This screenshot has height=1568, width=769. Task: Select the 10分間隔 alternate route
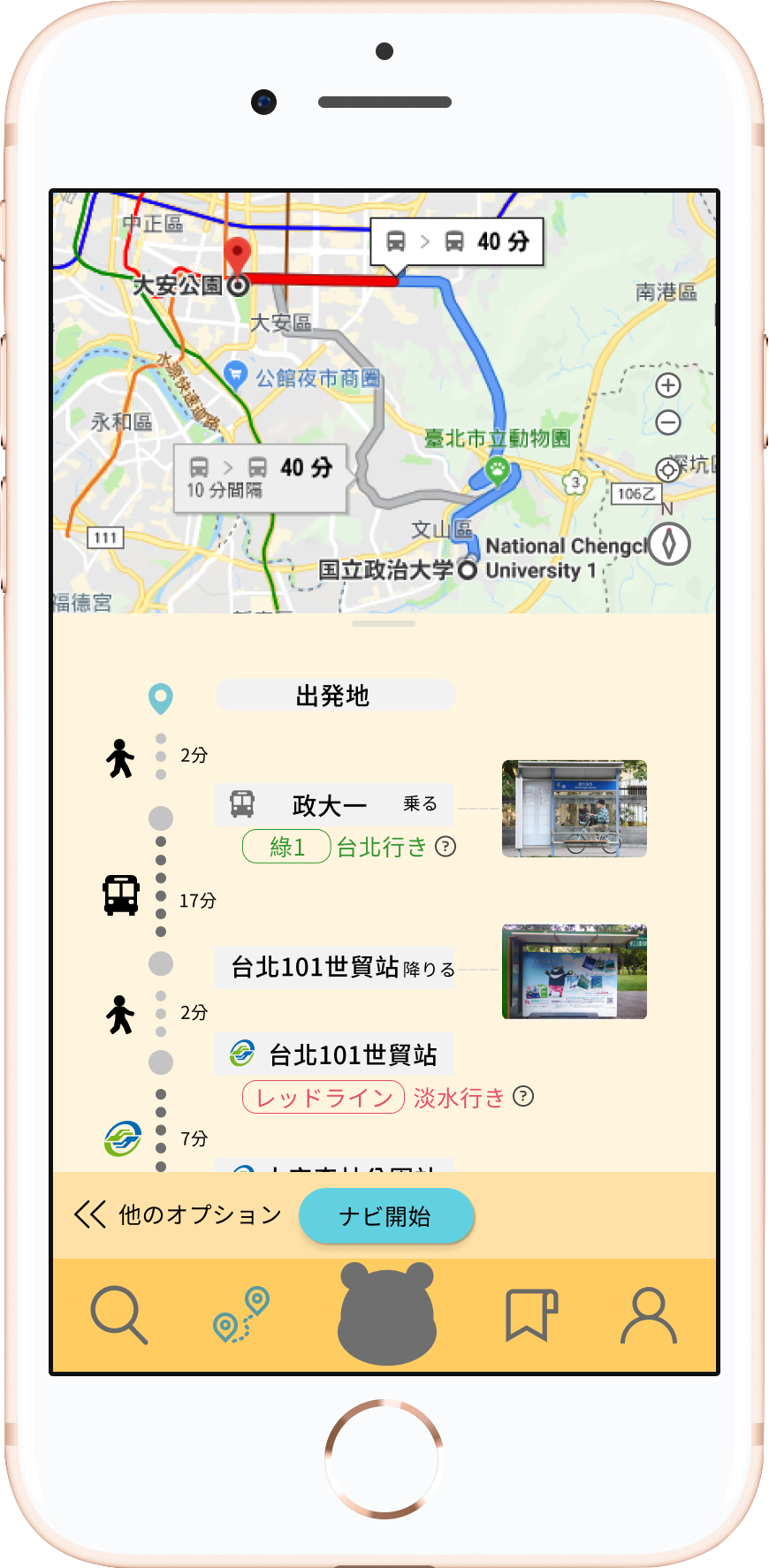coord(261,478)
